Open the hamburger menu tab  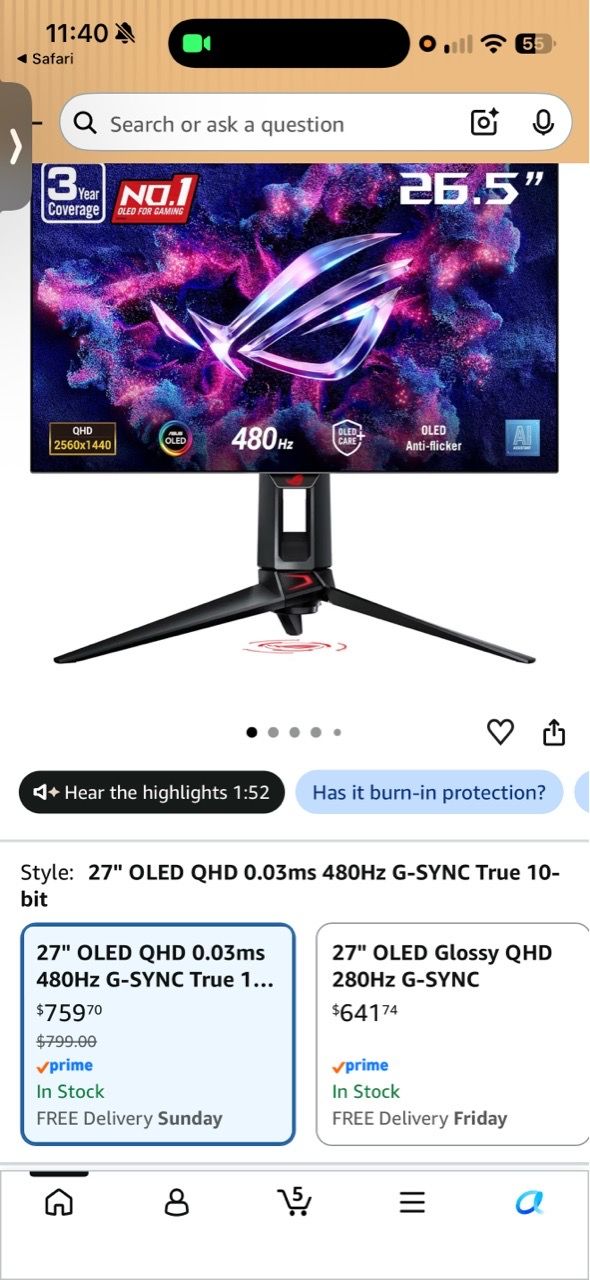[412, 1202]
